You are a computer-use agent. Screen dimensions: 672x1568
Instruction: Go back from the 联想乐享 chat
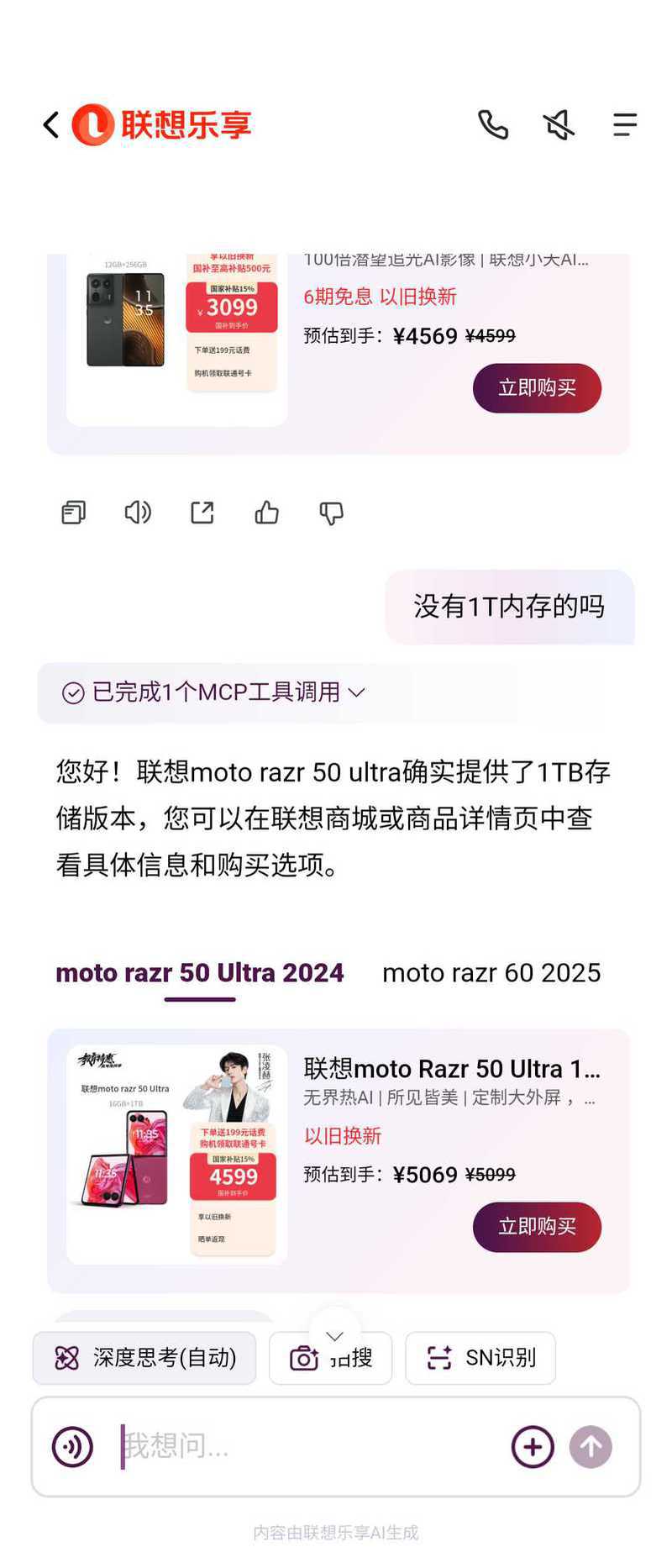click(x=51, y=125)
